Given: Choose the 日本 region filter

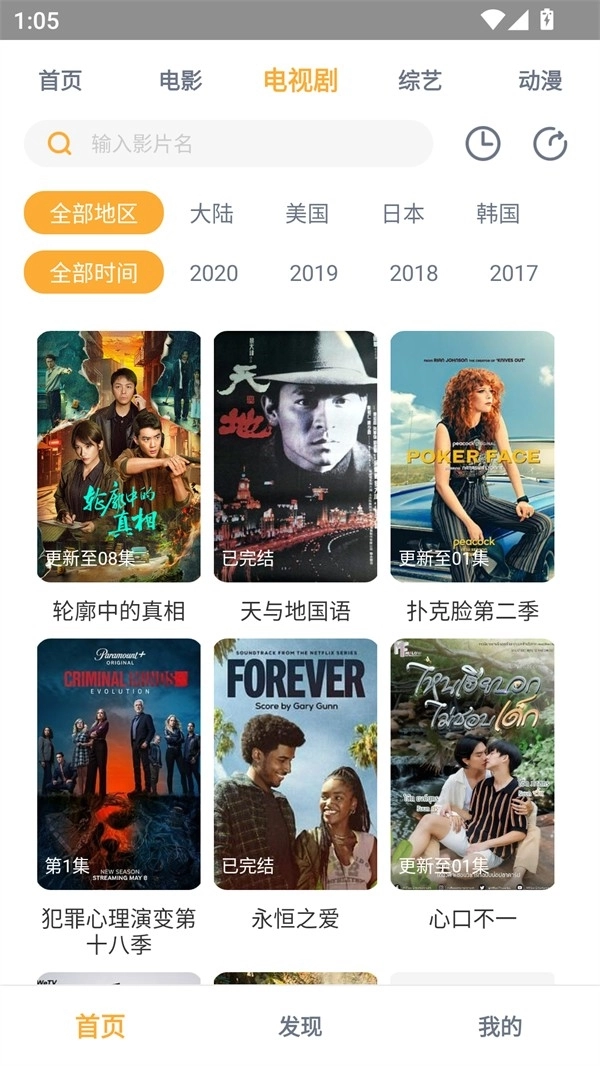Looking at the screenshot, I should 403,213.
